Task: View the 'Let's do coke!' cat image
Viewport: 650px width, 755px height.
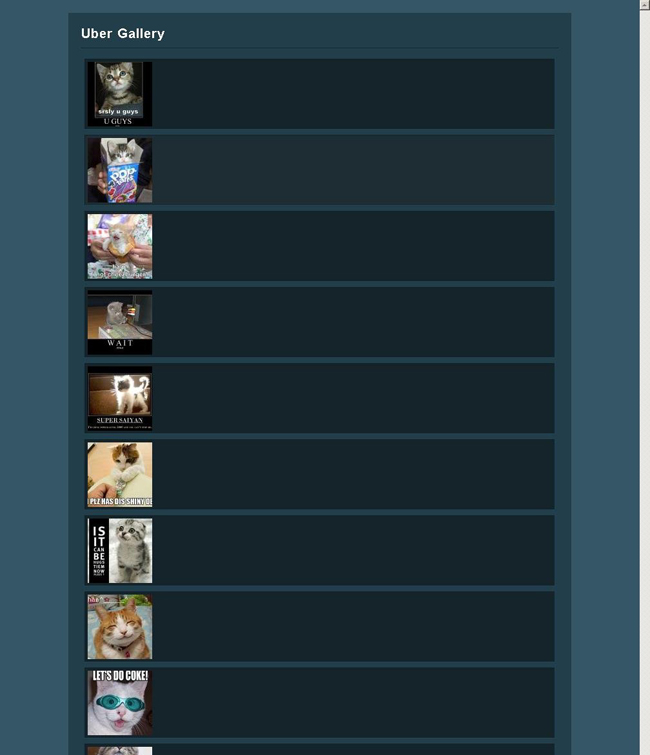Action: 120,703
